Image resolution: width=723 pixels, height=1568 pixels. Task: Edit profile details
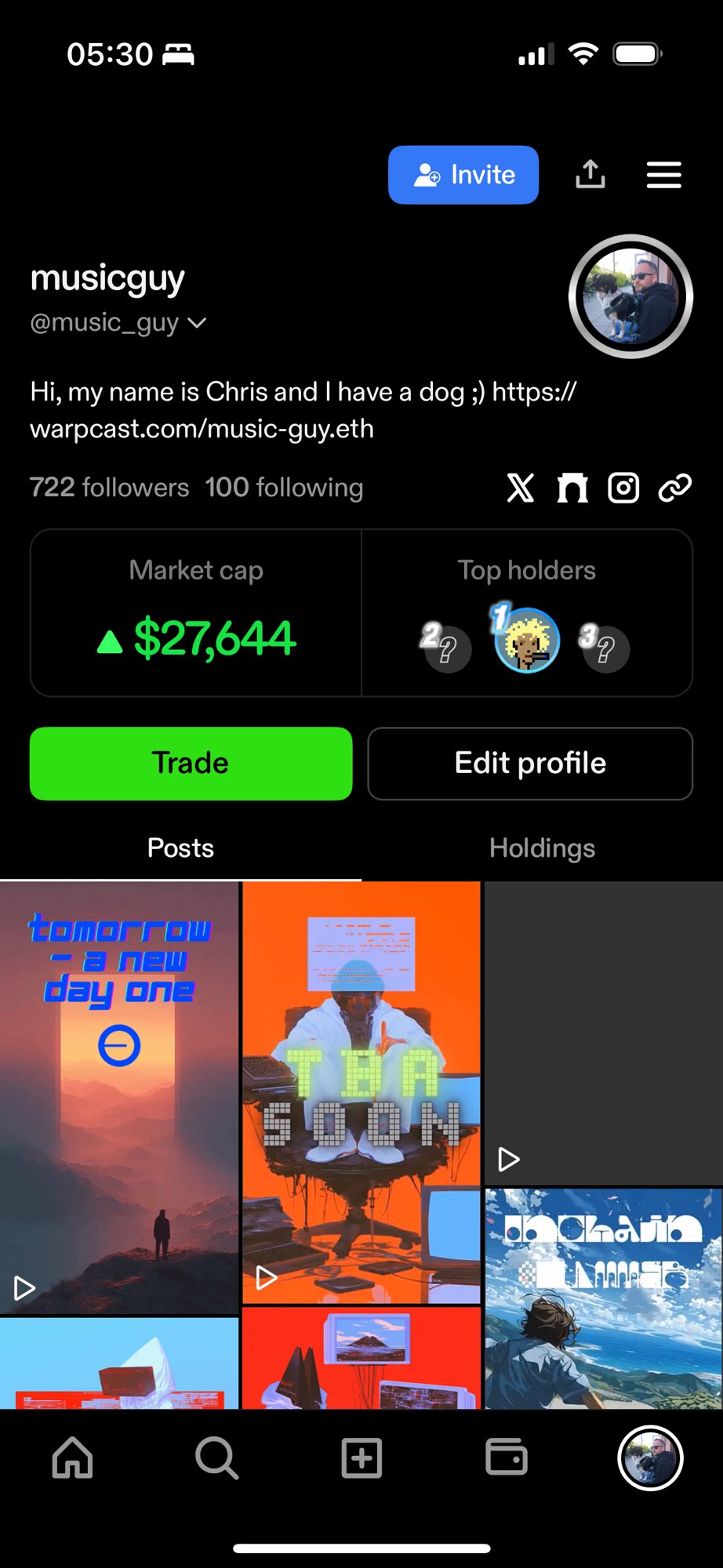530,763
